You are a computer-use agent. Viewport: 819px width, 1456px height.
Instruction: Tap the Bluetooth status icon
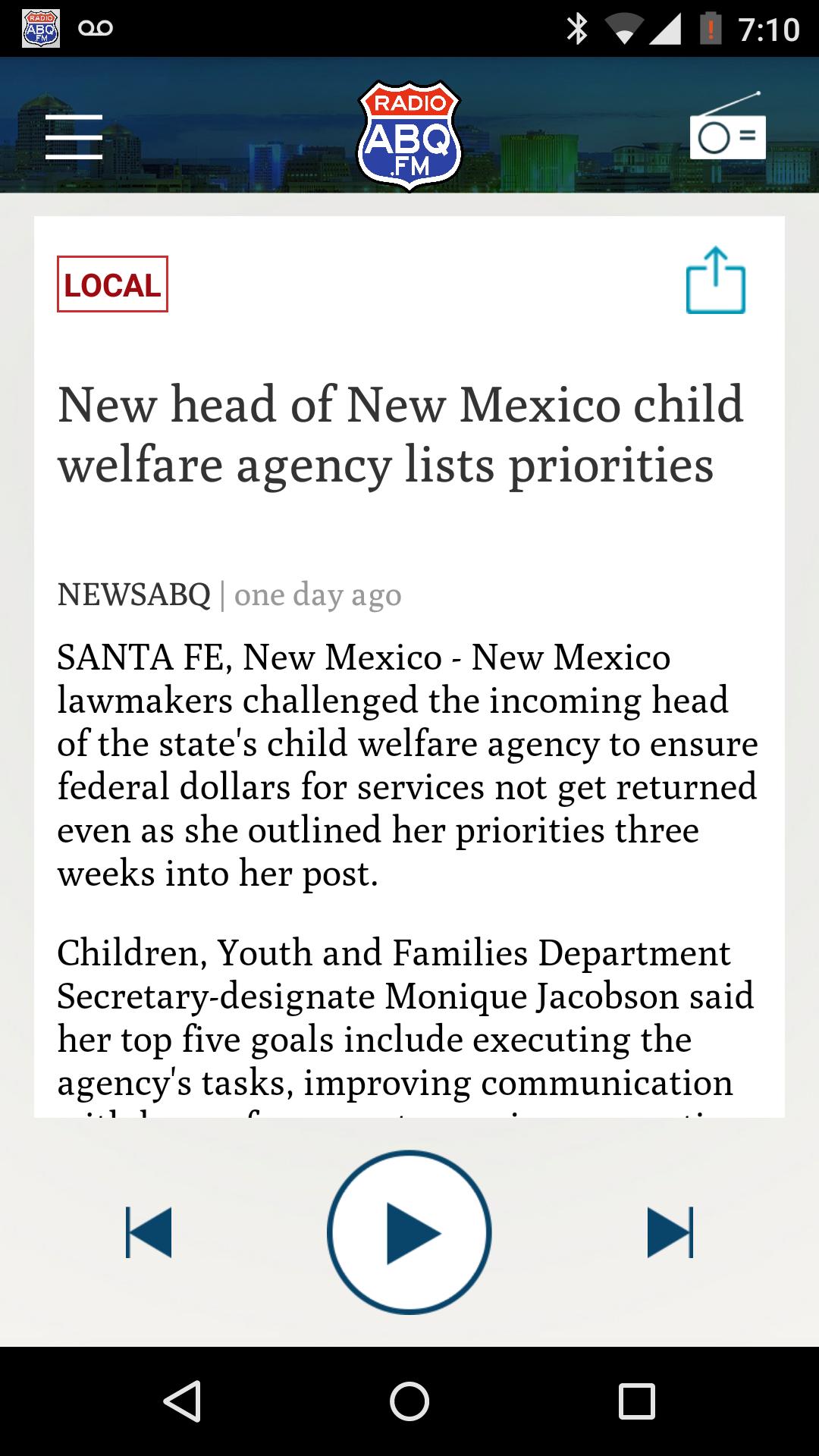pyautogui.click(x=578, y=25)
